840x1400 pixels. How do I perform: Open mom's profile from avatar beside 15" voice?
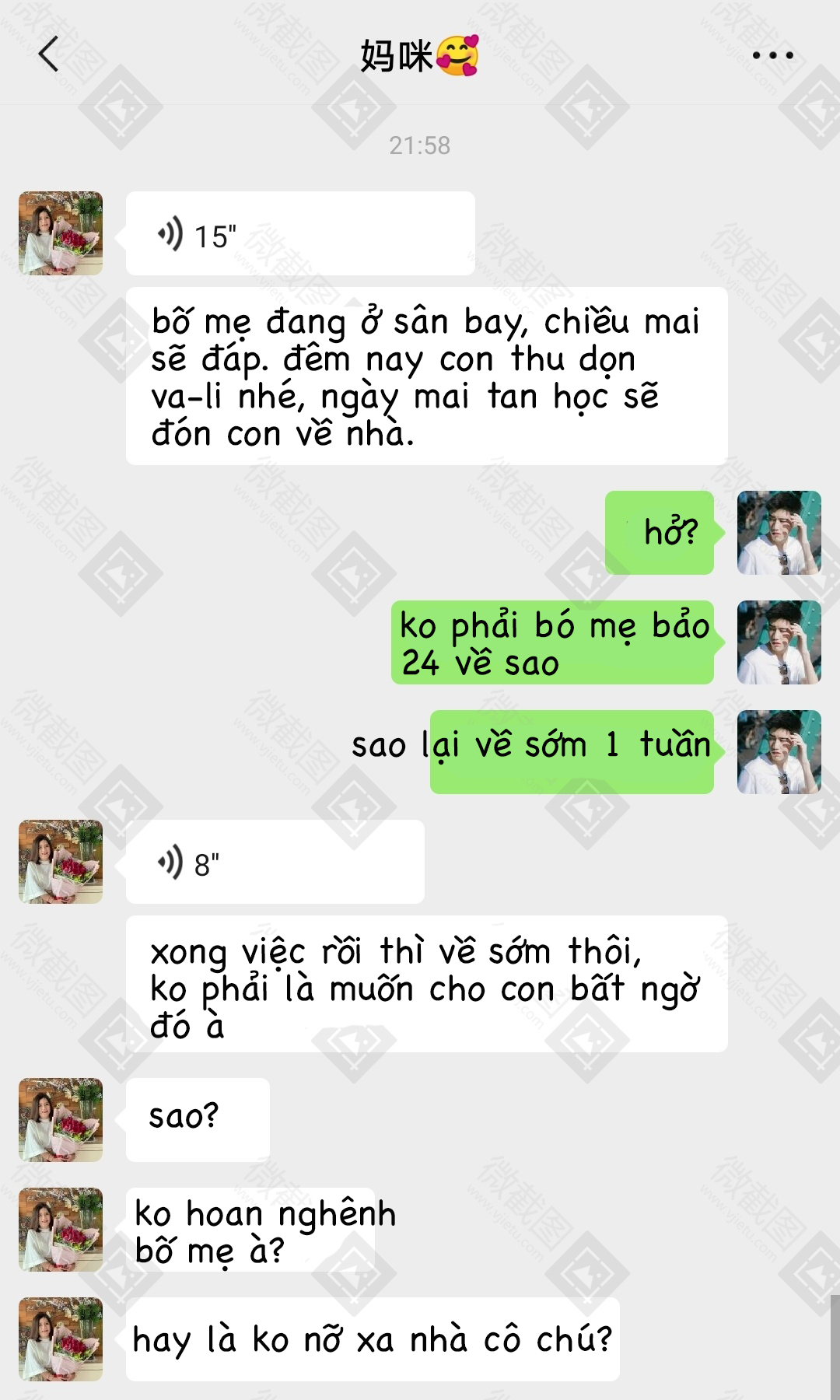tap(61, 233)
